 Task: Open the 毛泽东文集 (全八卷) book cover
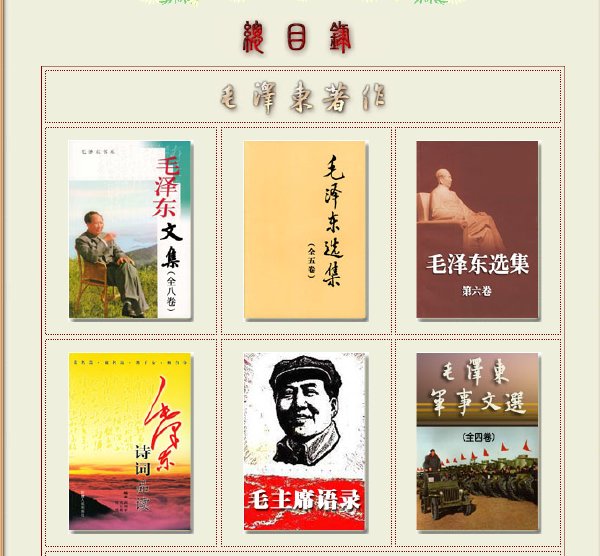[130, 230]
